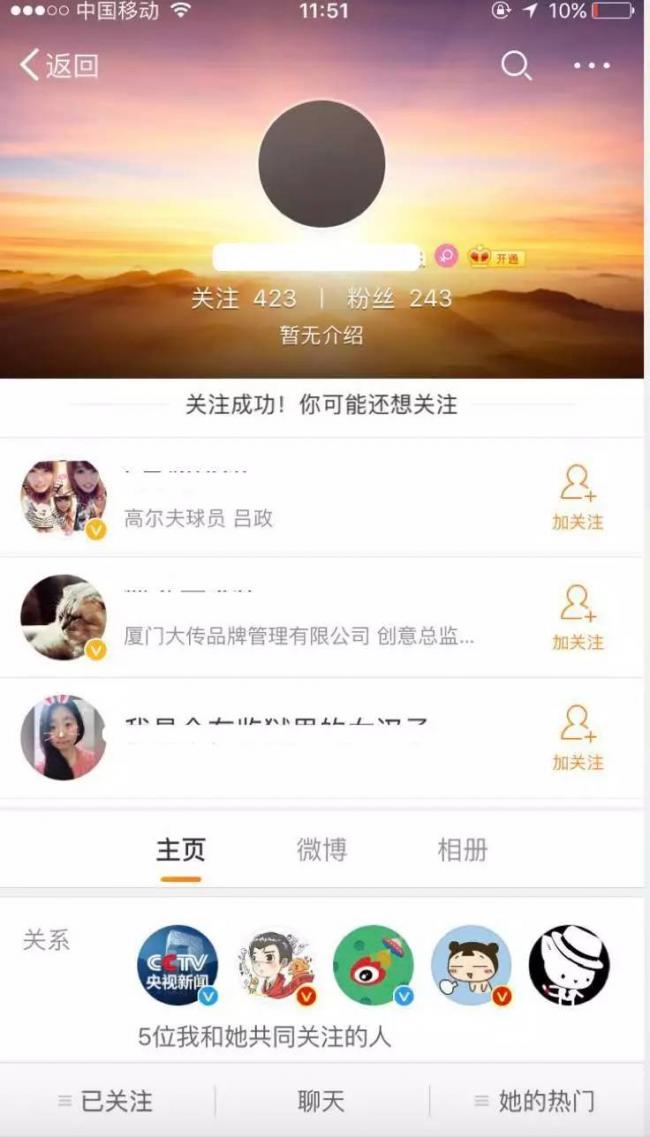Screen dimensions: 650x1137
Task: Tap 已关注 to manage follow status
Action: point(107,1101)
